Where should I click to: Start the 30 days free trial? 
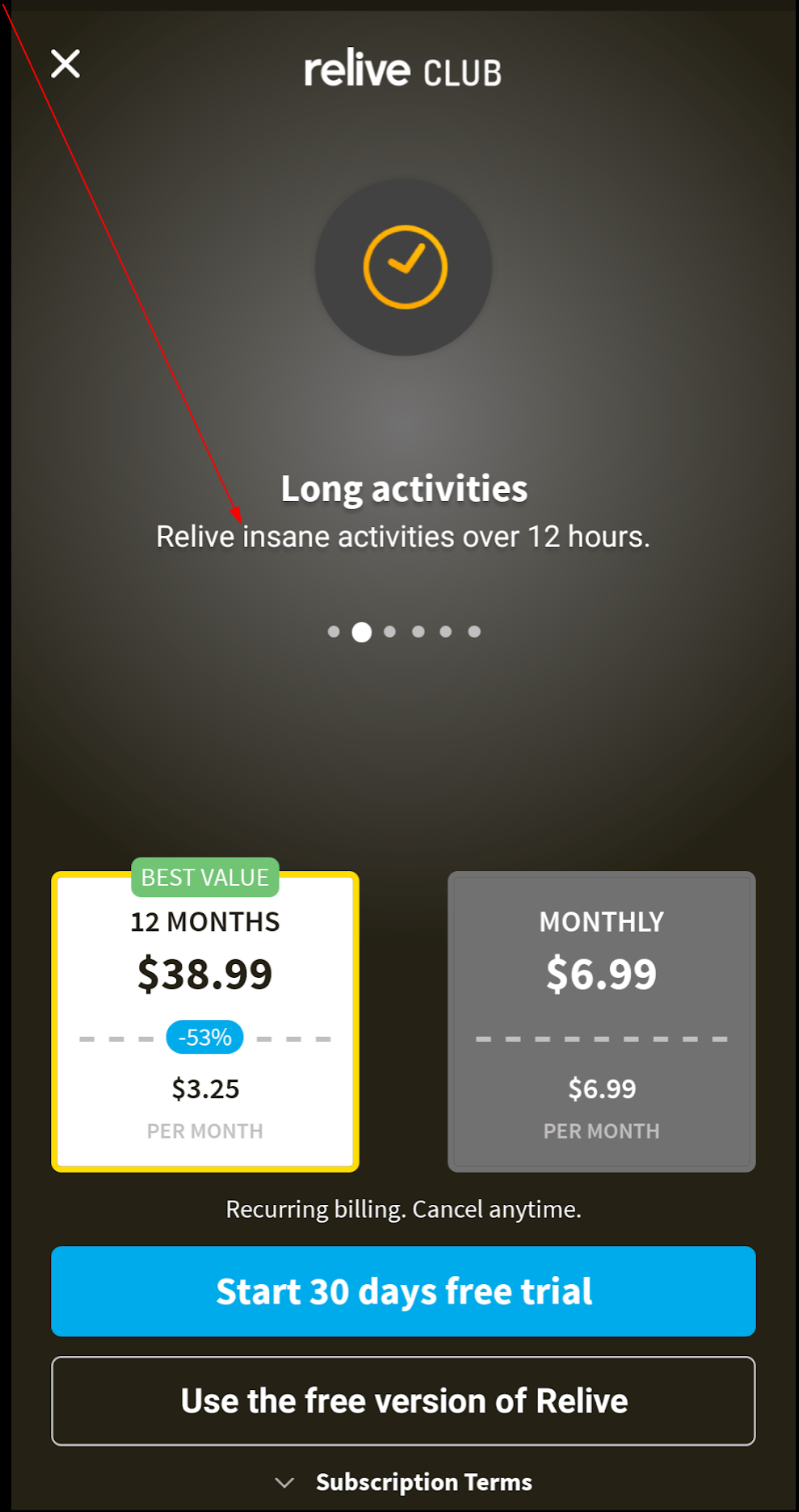tap(403, 1291)
